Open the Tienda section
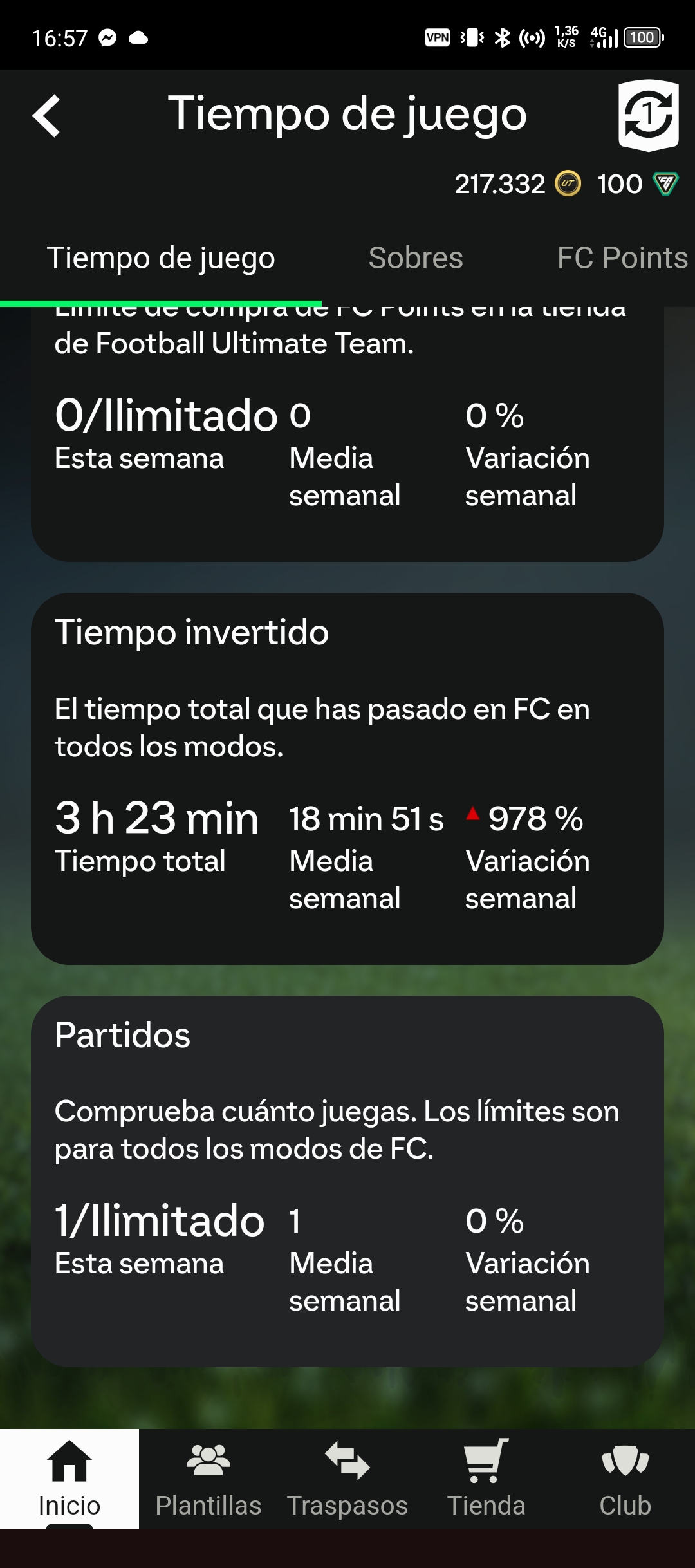This screenshot has width=695, height=1568. (486, 1479)
